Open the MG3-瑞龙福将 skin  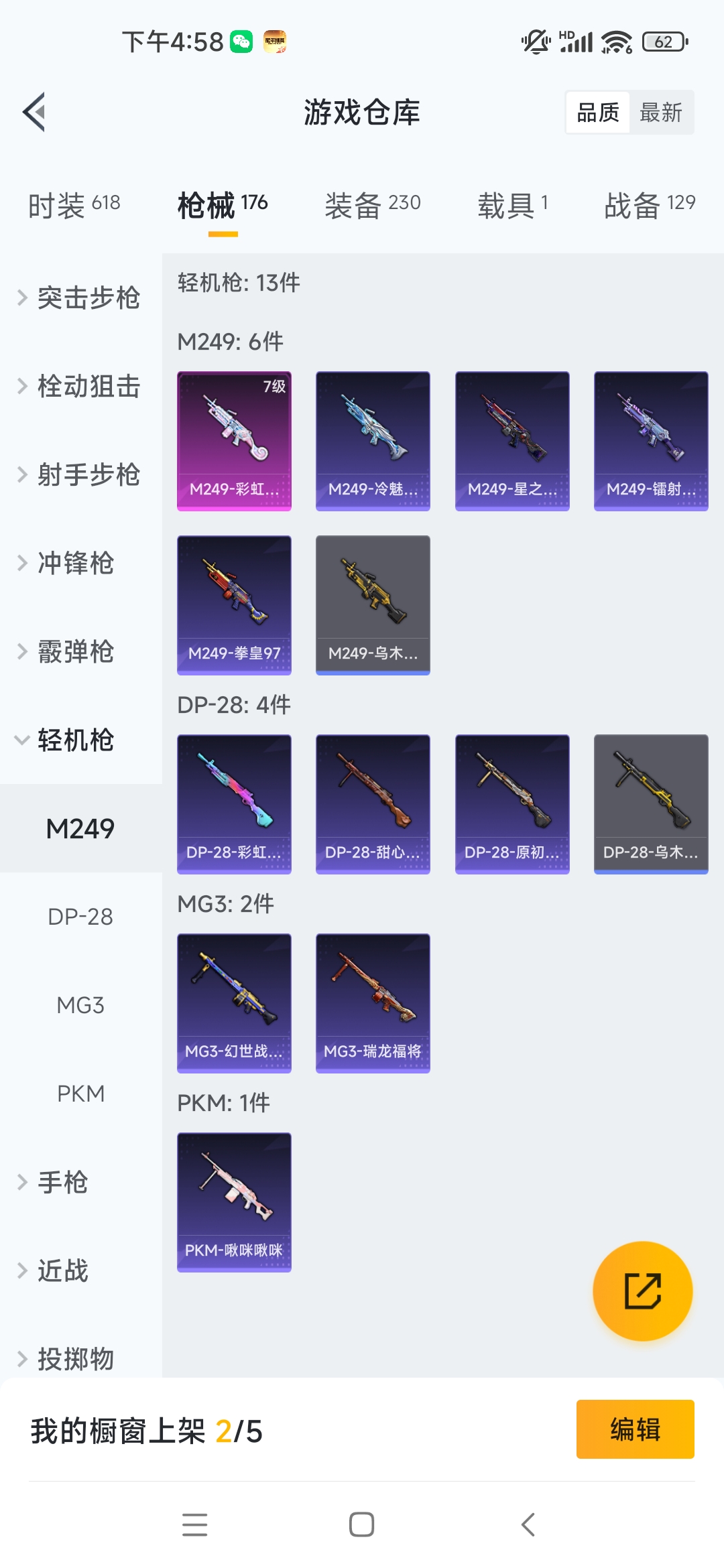click(373, 1003)
